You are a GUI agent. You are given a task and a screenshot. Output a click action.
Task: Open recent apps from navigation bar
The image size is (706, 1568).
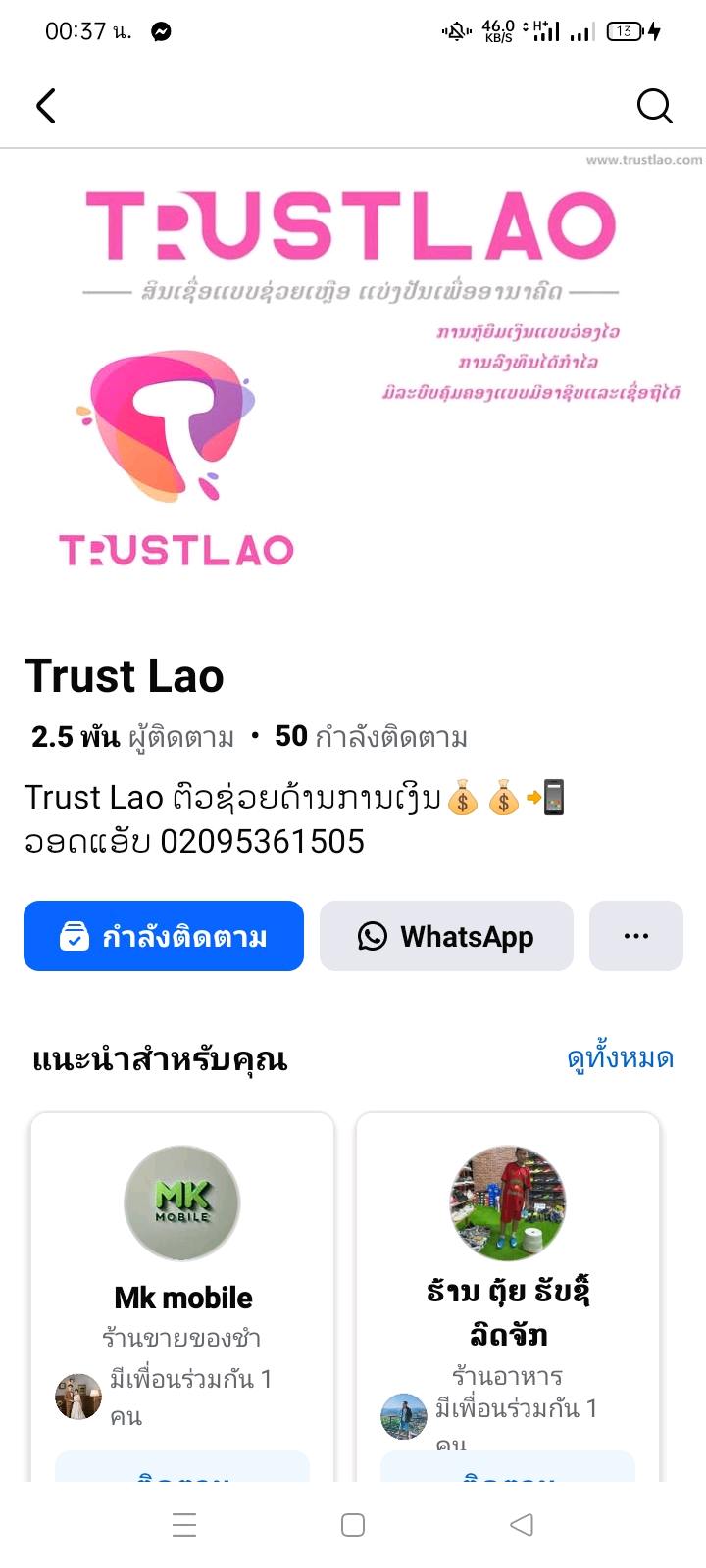tap(184, 1525)
